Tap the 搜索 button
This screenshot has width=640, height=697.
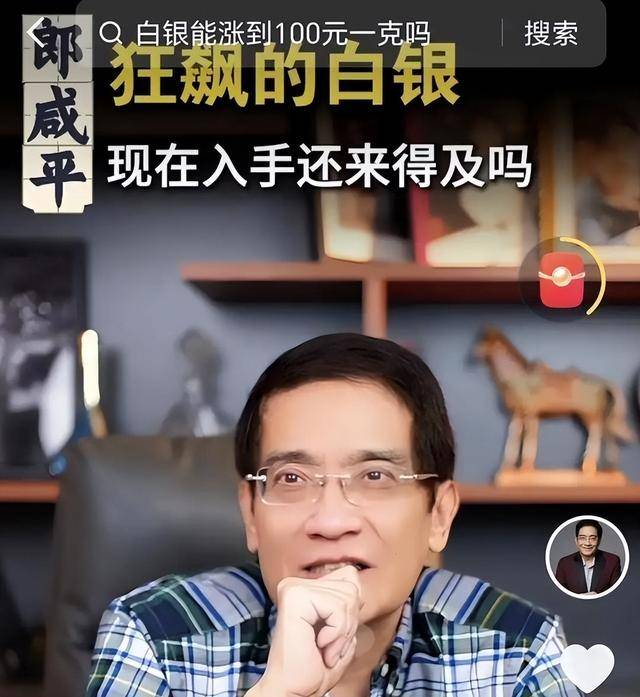[x=551, y=33]
